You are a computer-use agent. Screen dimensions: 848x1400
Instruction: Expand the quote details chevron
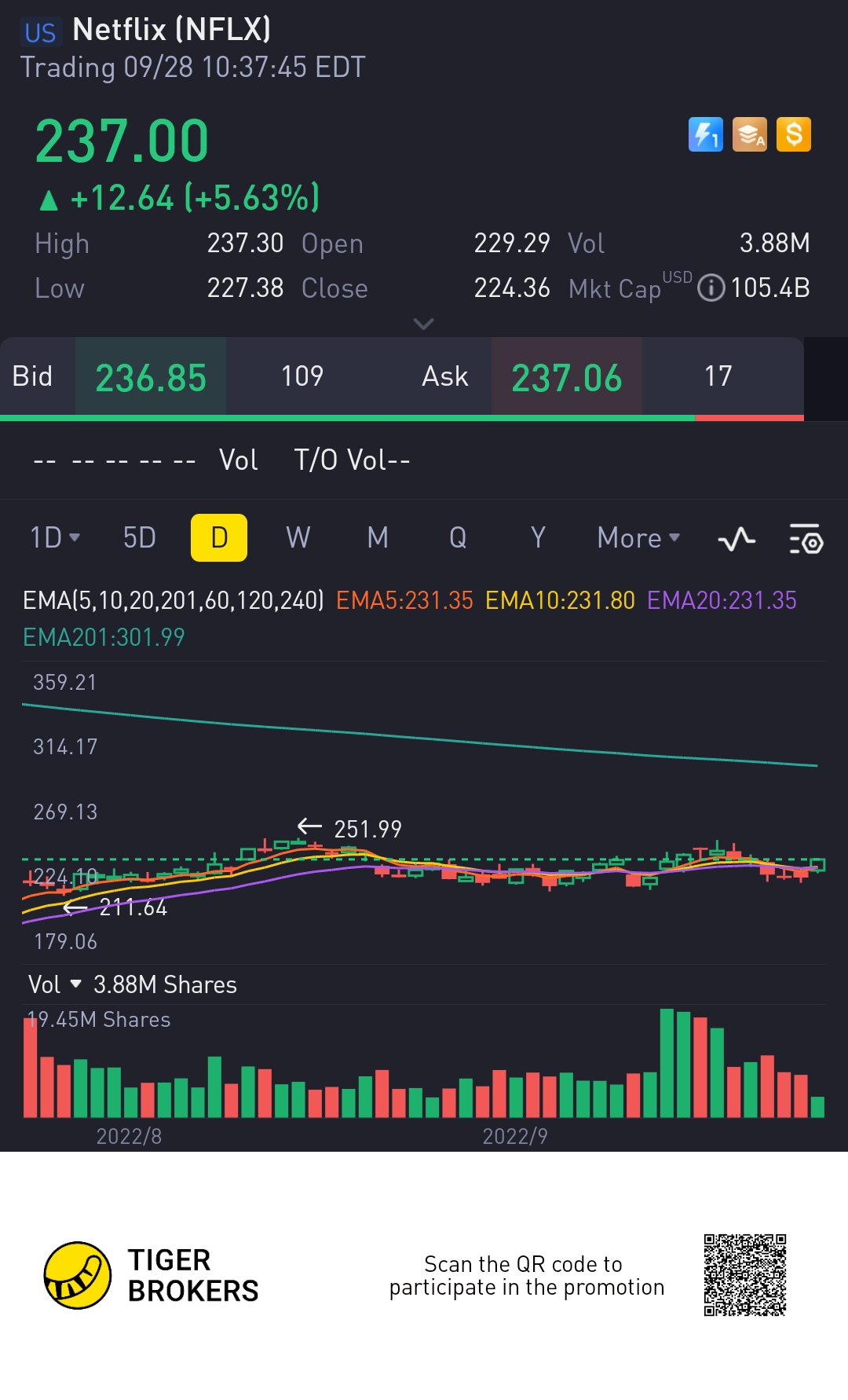coord(423,324)
